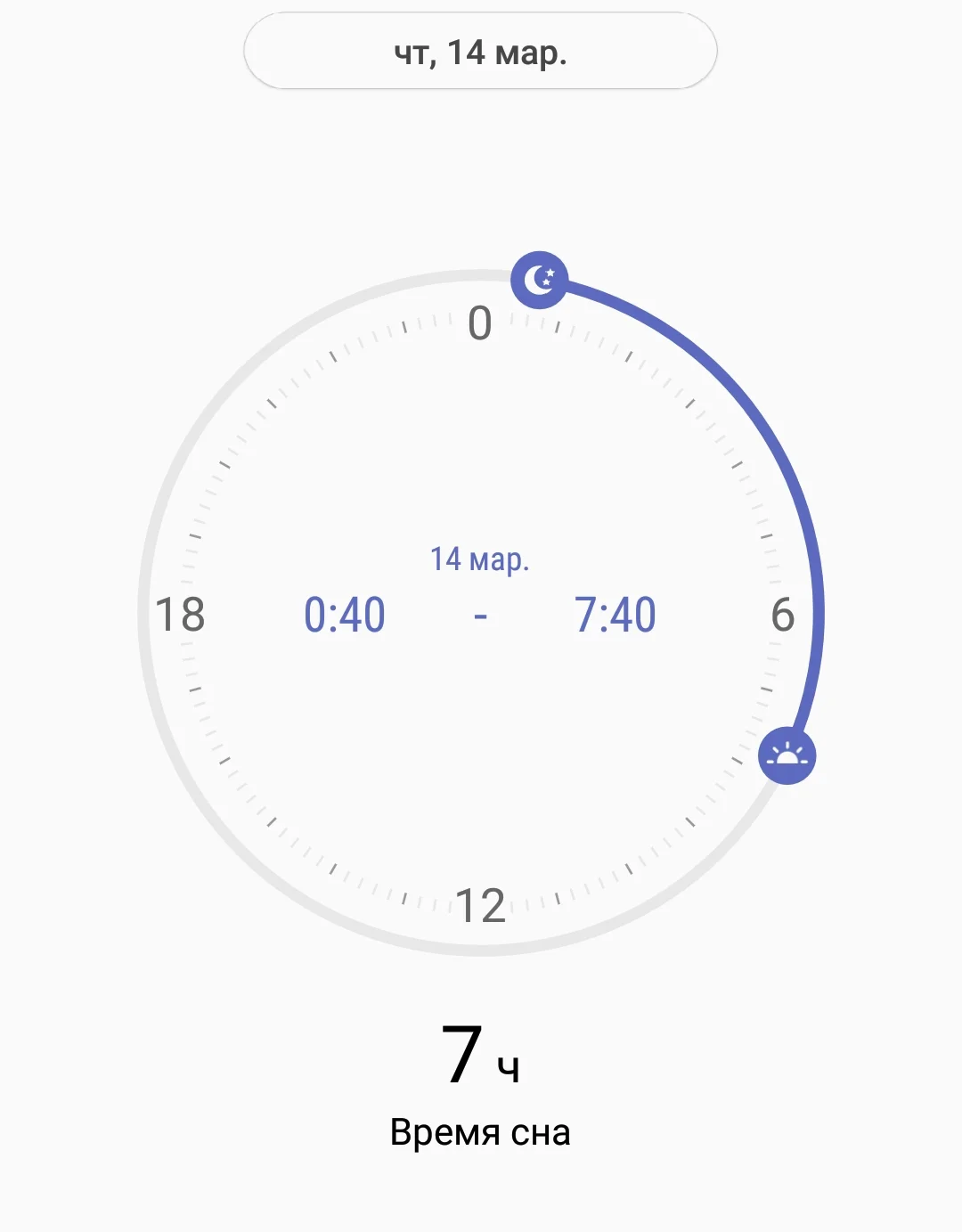Screen dimensions: 962x1232
Task: Select the wake time value 7:40
Action: click(616, 613)
